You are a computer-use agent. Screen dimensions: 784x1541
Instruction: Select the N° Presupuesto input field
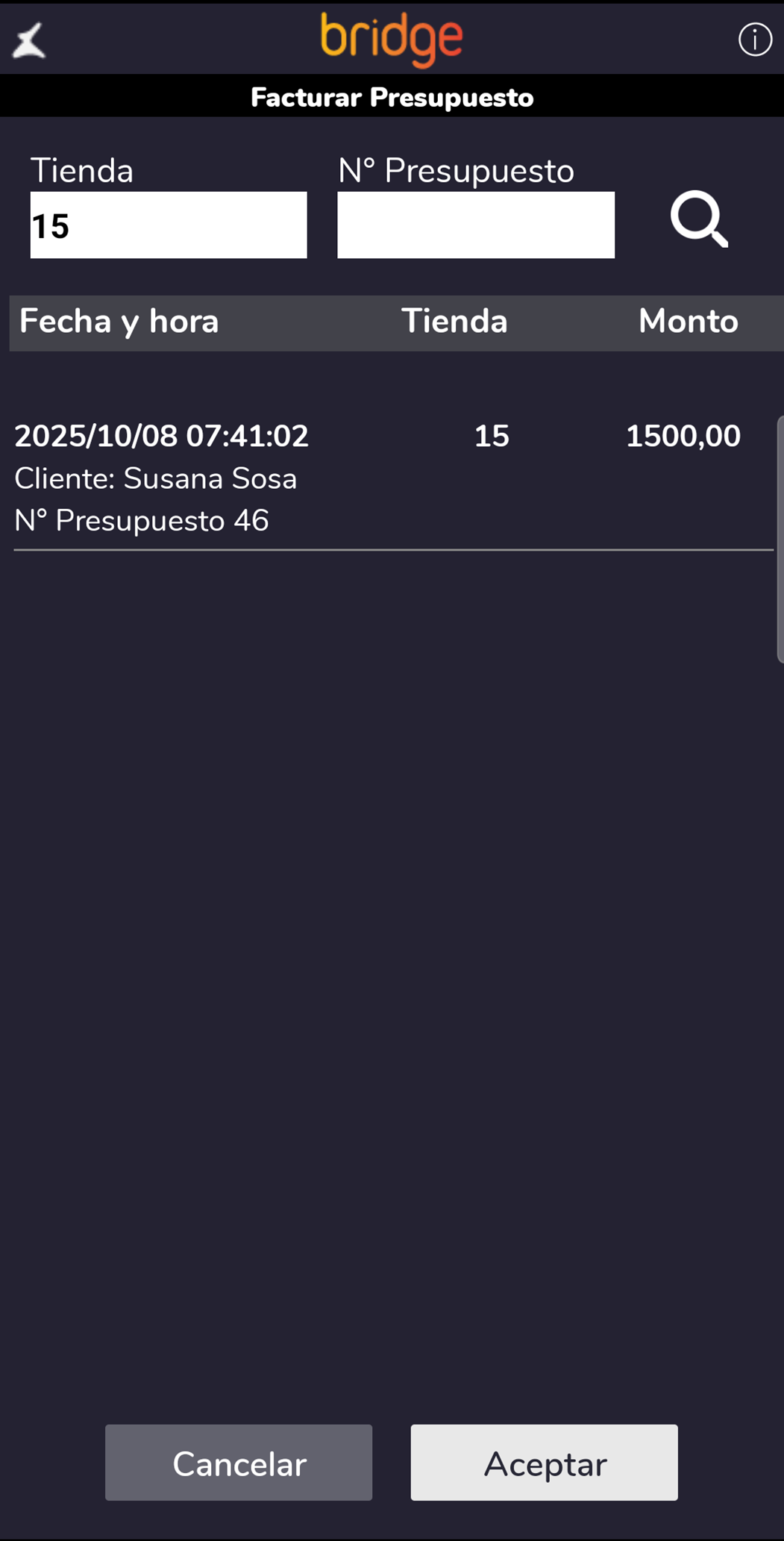pos(476,225)
